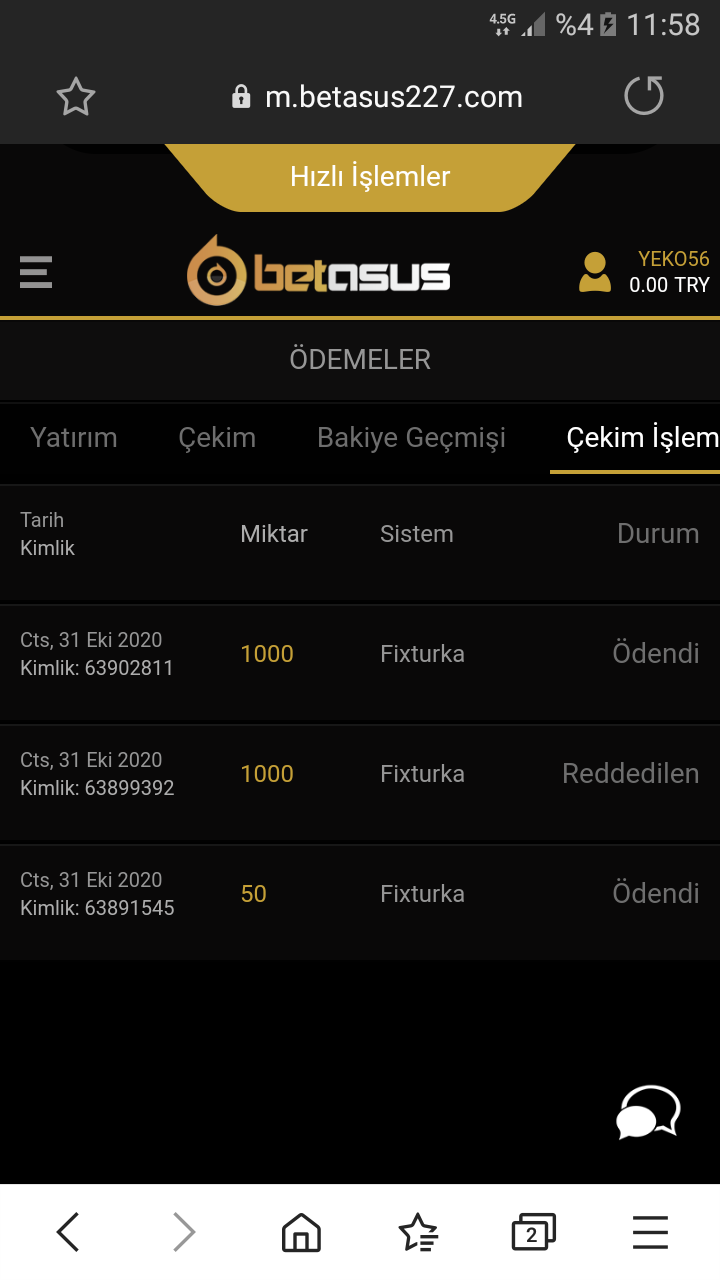The image size is (720, 1280).
Task: Go back to the previous page
Action: click(x=68, y=1232)
